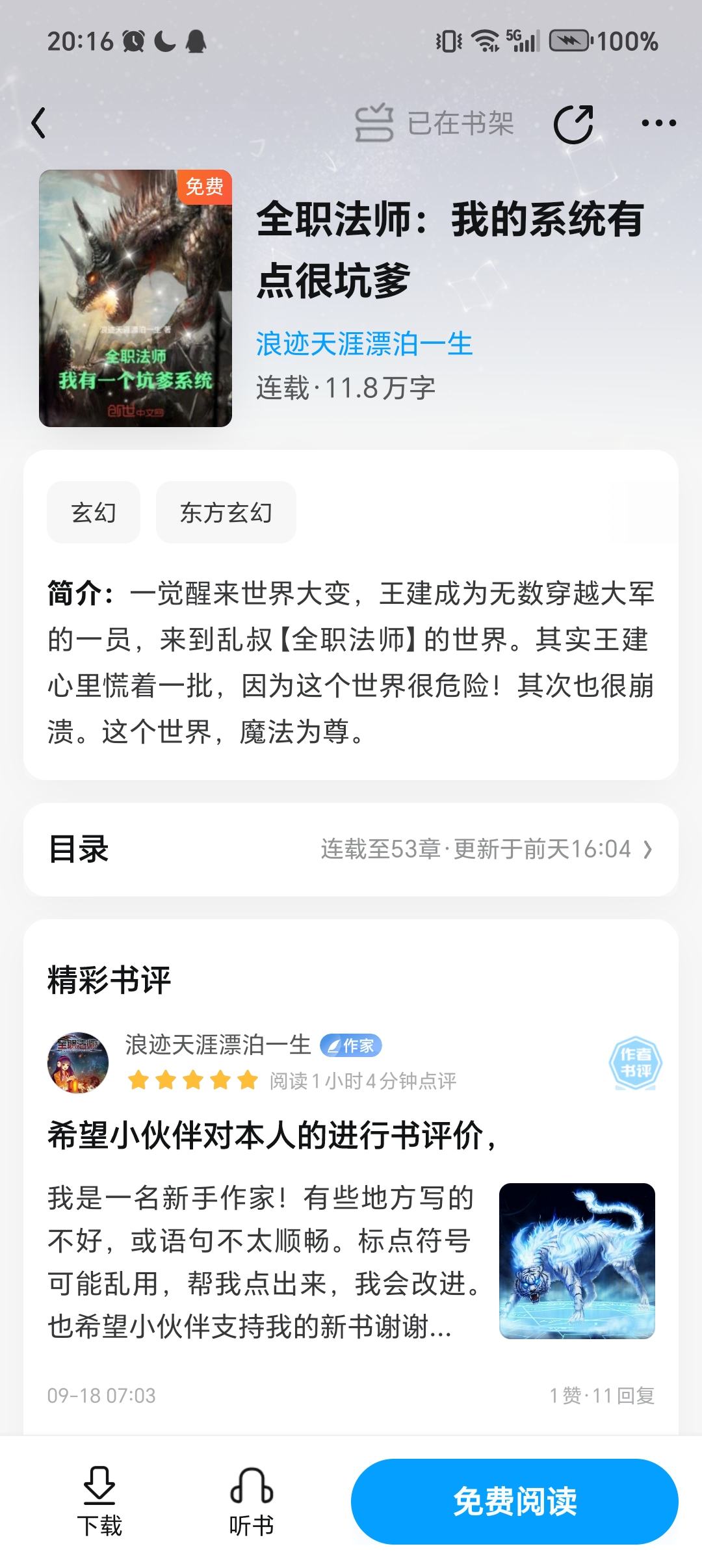Select the 玄幻 tag chip
Viewport: 702px width, 1568px height.
[x=94, y=512]
